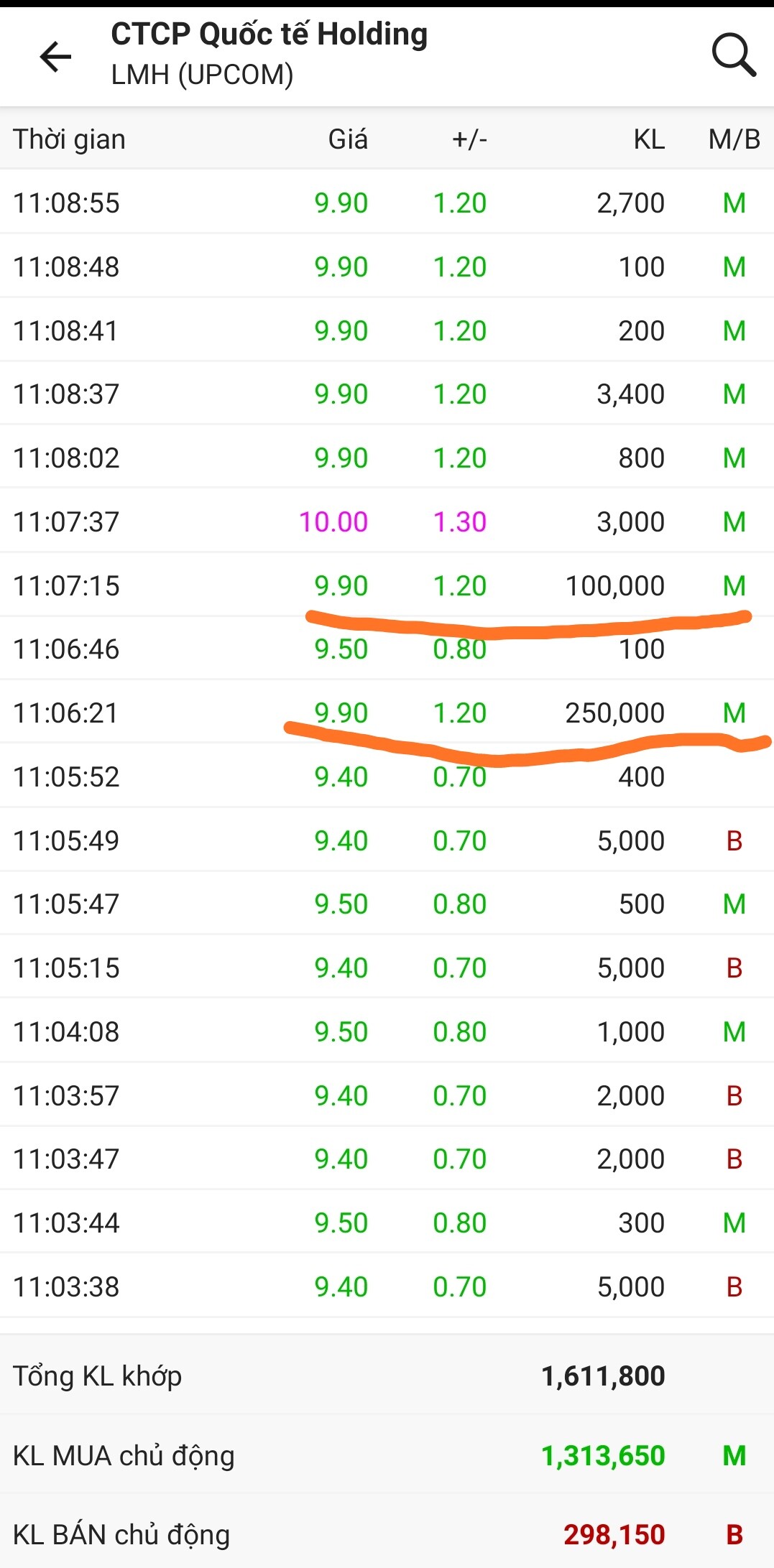
Task: Go back using the arrow icon
Action: pos(55,56)
